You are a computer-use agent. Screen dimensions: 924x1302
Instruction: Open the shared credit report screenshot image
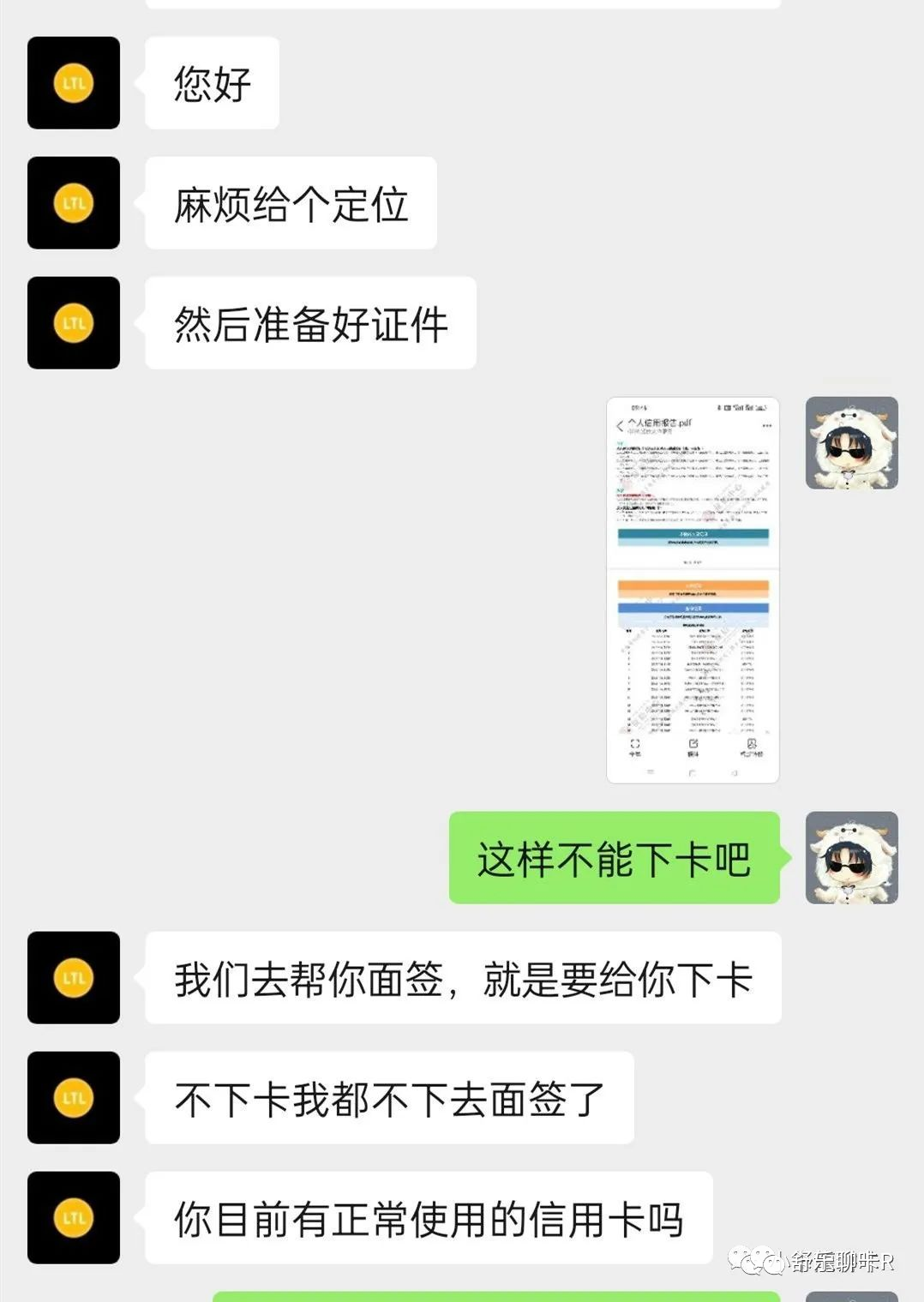[693, 590]
